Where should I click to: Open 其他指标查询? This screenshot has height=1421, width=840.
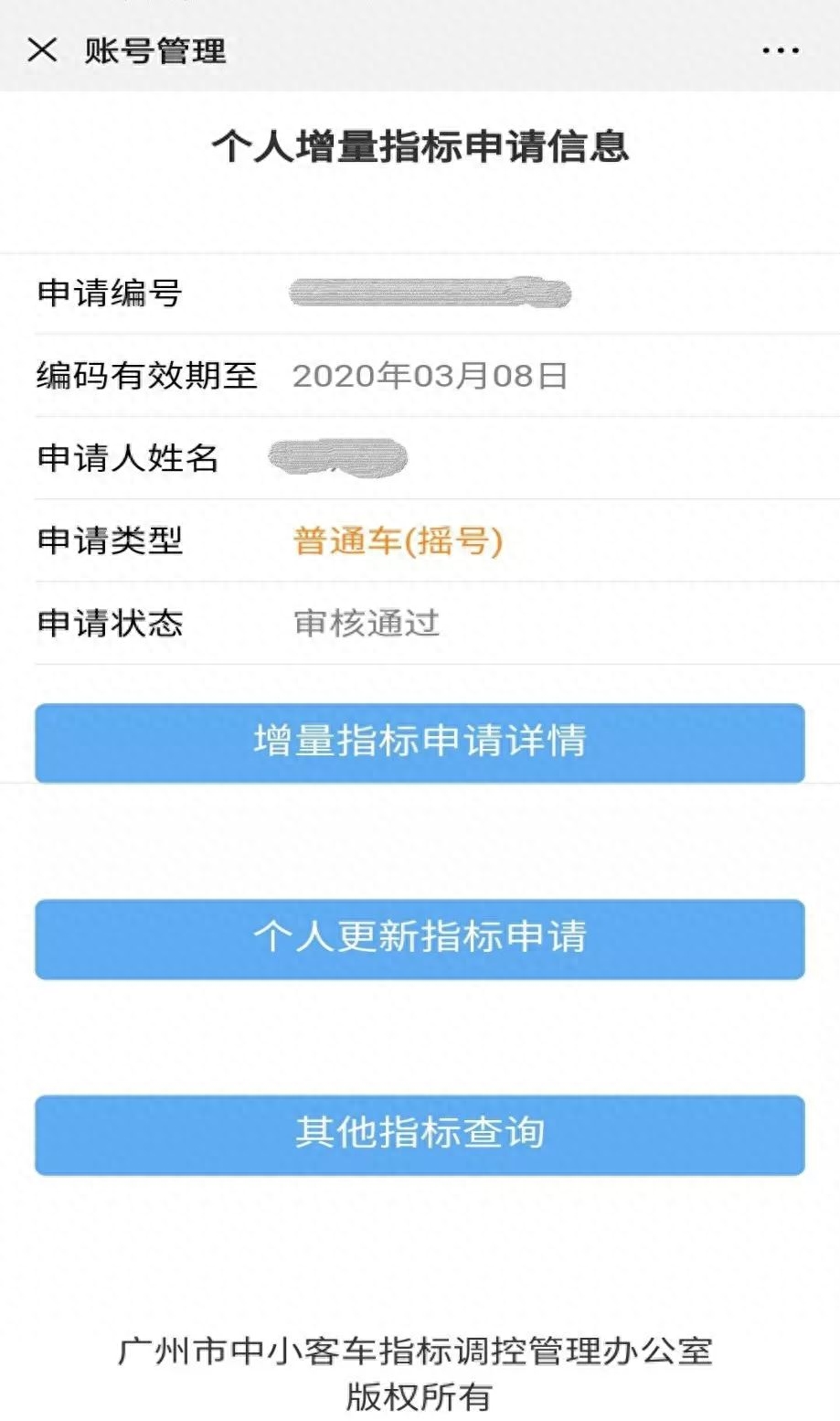tap(420, 1134)
